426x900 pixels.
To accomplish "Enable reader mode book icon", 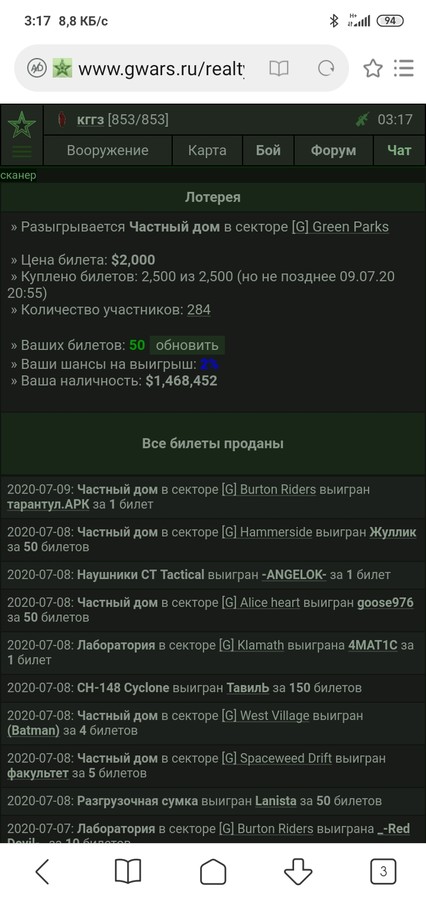I will (x=279, y=69).
